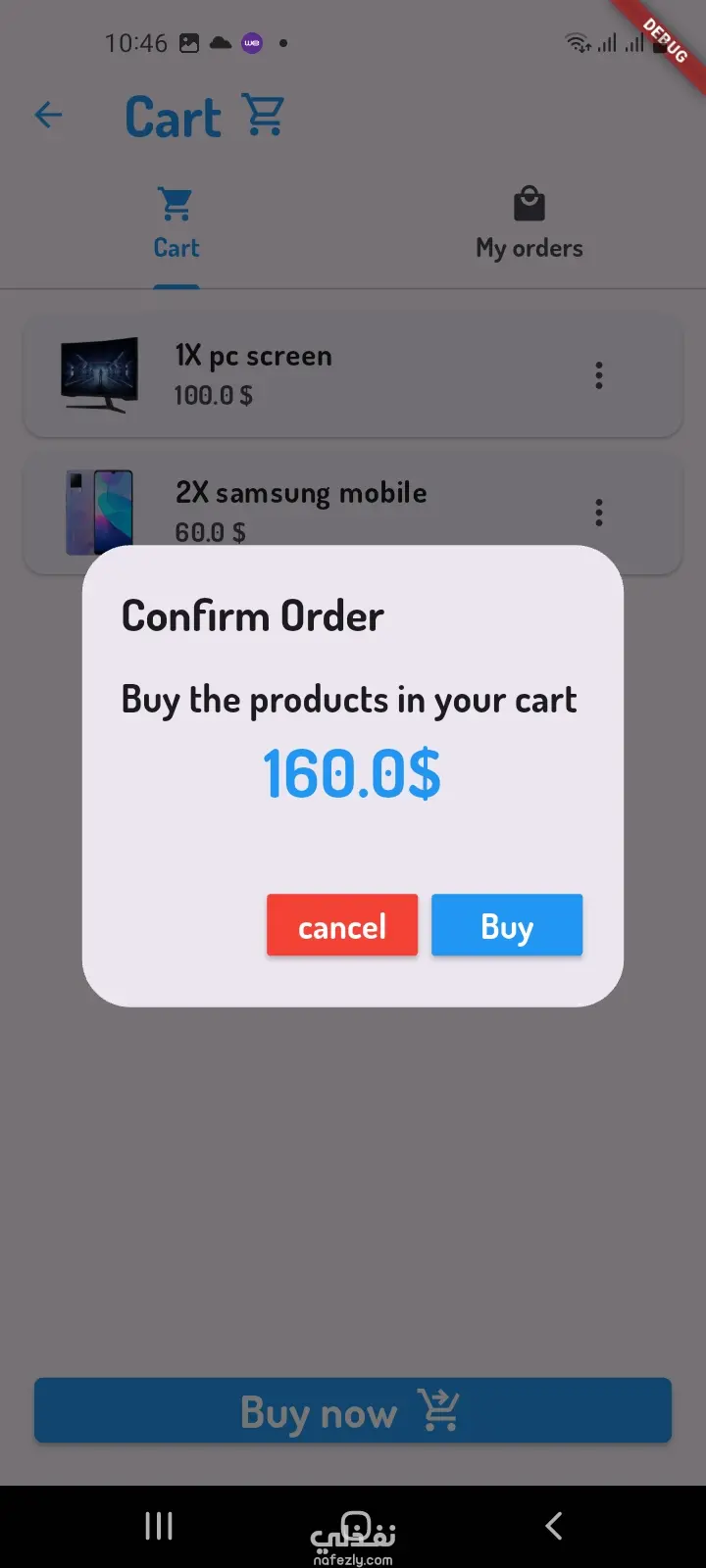Open options menu for samsung mobile item
This screenshot has width=706, height=1568.
click(598, 513)
